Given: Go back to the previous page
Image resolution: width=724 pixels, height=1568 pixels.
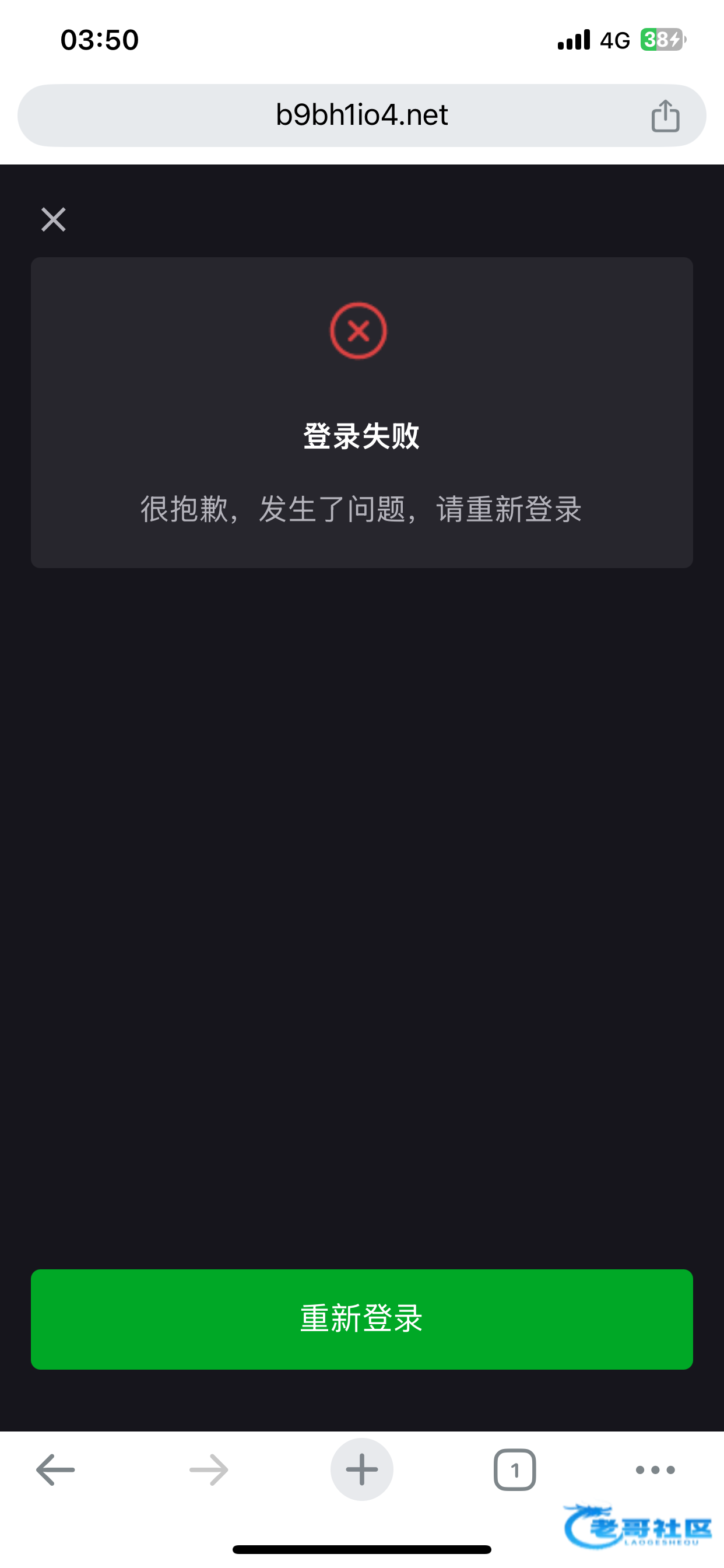Looking at the screenshot, I should pyautogui.click(x=55, y=1469).
